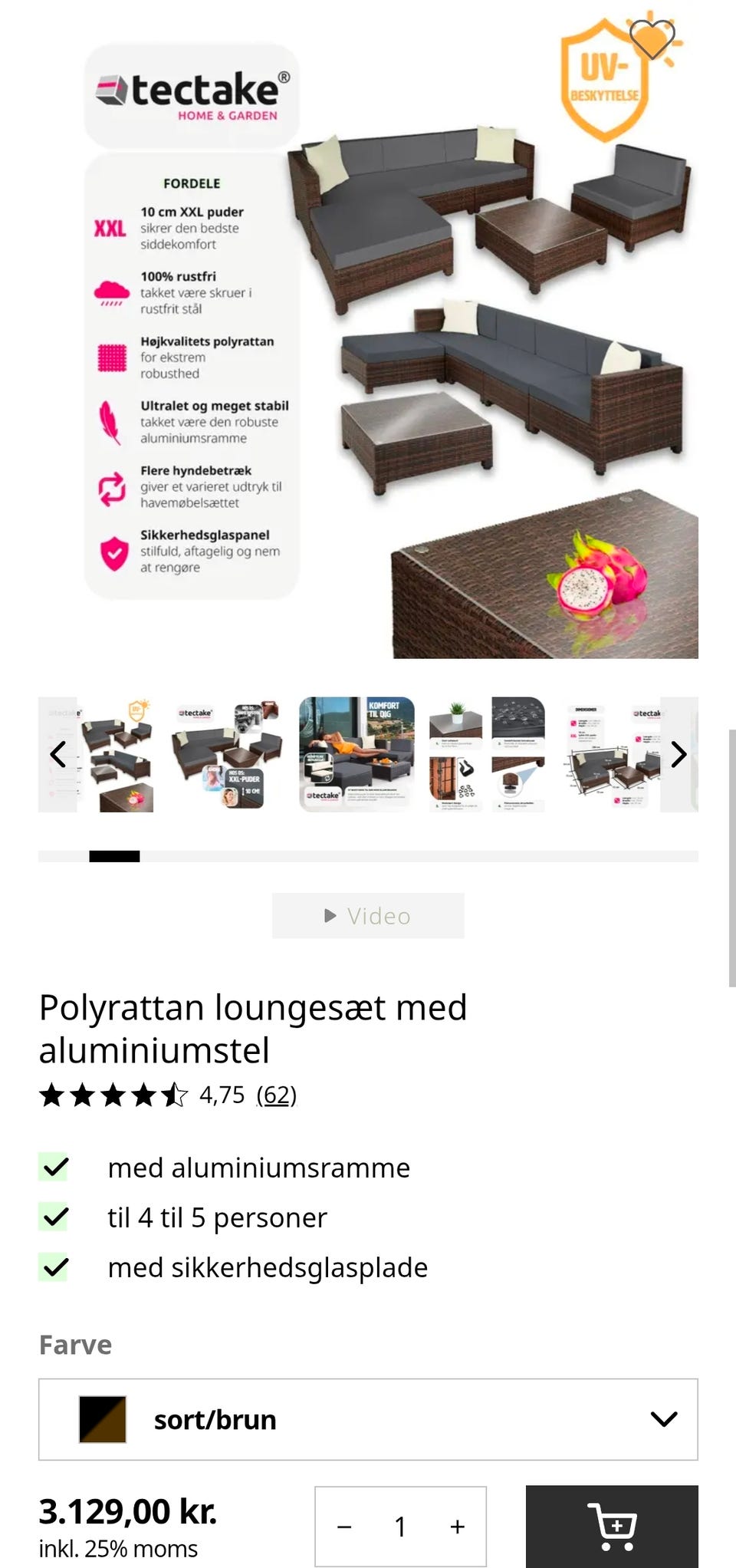Image resolution: width=736 pixels, height=1568 pixels.
Task: Open the sort/brun color selector
Action: coord(368,1418)
